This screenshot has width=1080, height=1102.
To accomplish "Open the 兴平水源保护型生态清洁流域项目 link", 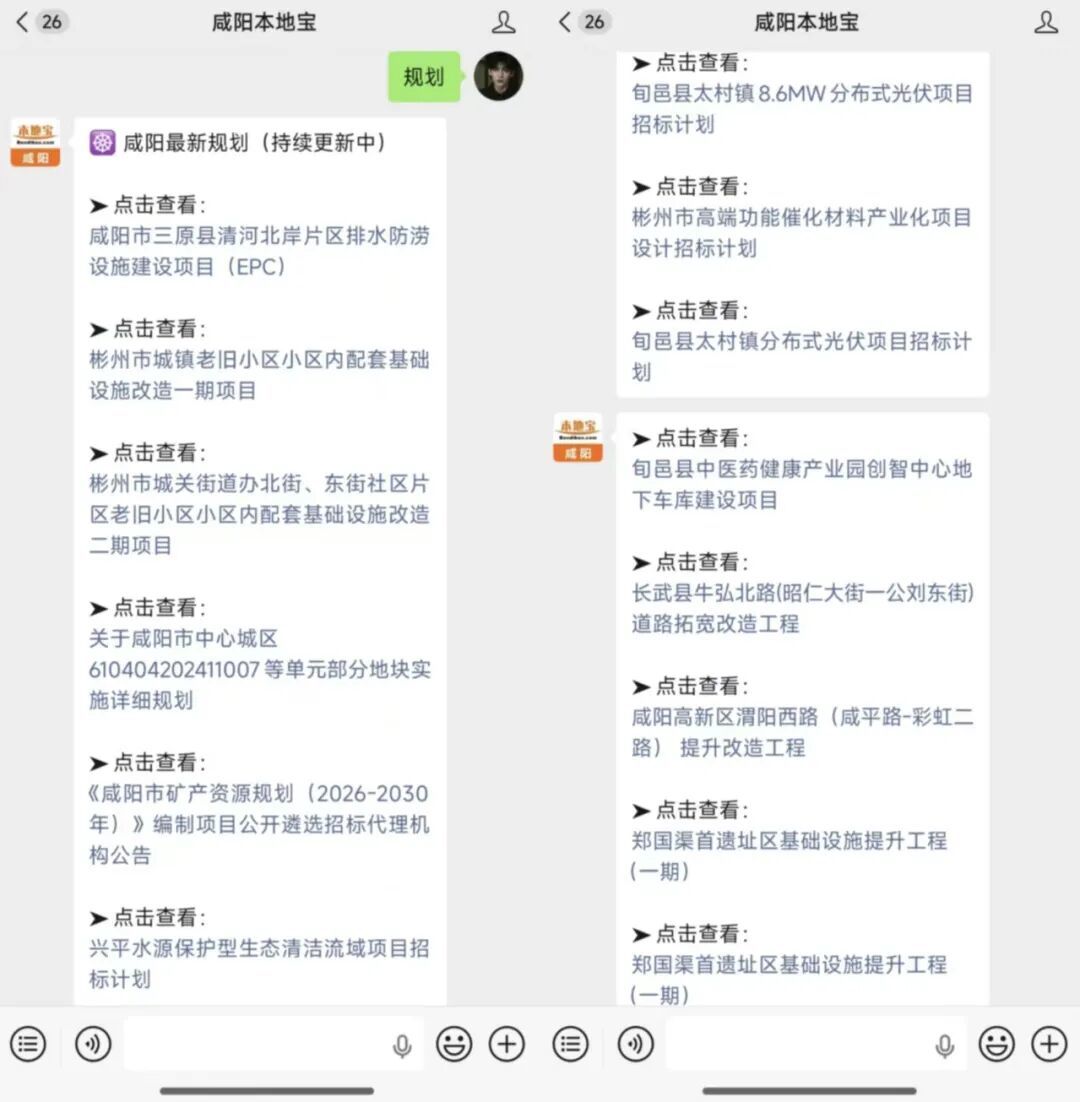I will coord(259,963).
